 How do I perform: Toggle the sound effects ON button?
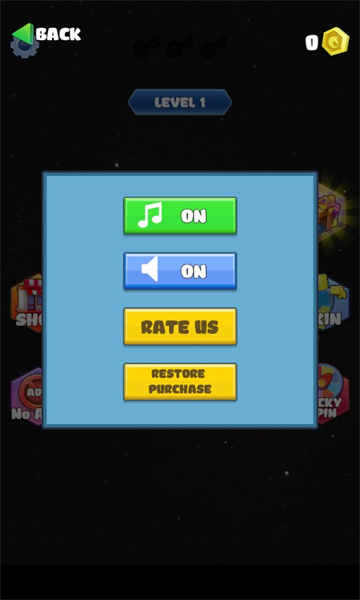click(180, 271)
